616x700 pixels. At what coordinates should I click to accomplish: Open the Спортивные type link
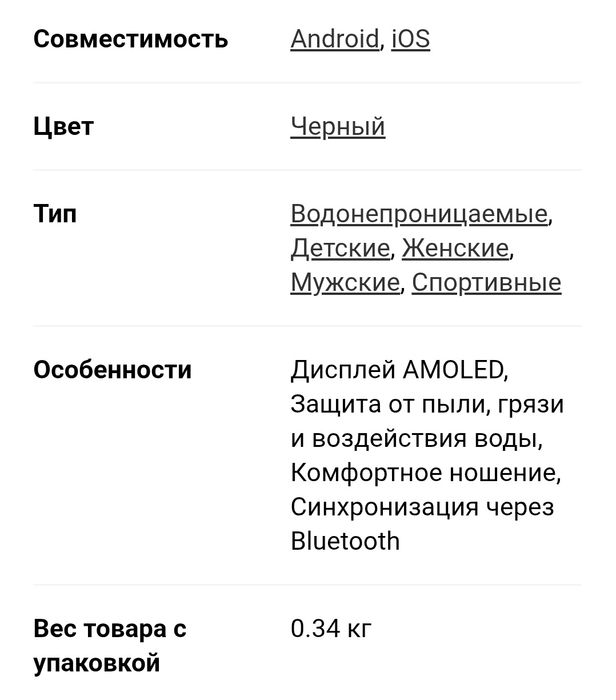[x=487, y=283]
